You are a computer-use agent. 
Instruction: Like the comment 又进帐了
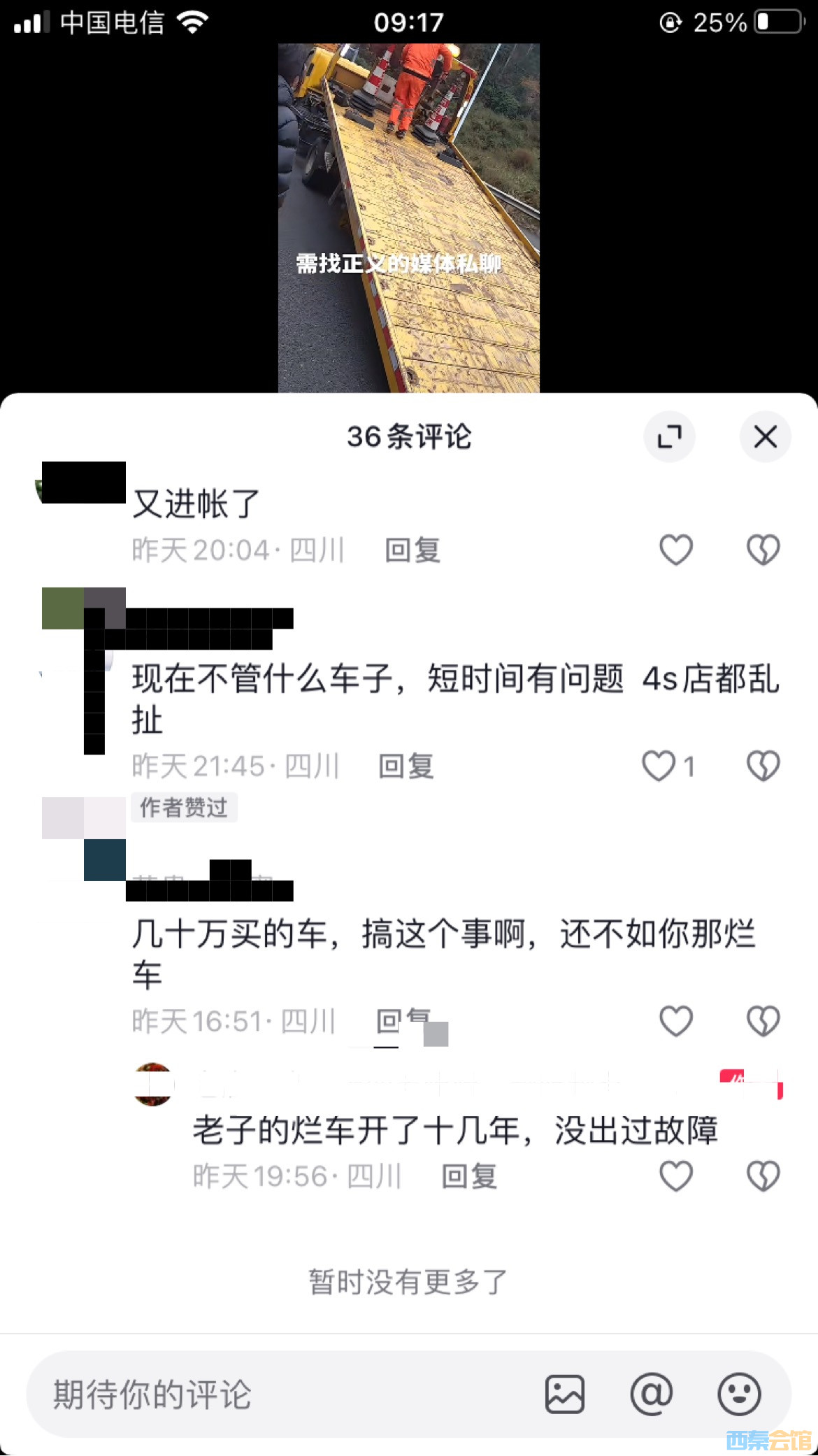676,550
